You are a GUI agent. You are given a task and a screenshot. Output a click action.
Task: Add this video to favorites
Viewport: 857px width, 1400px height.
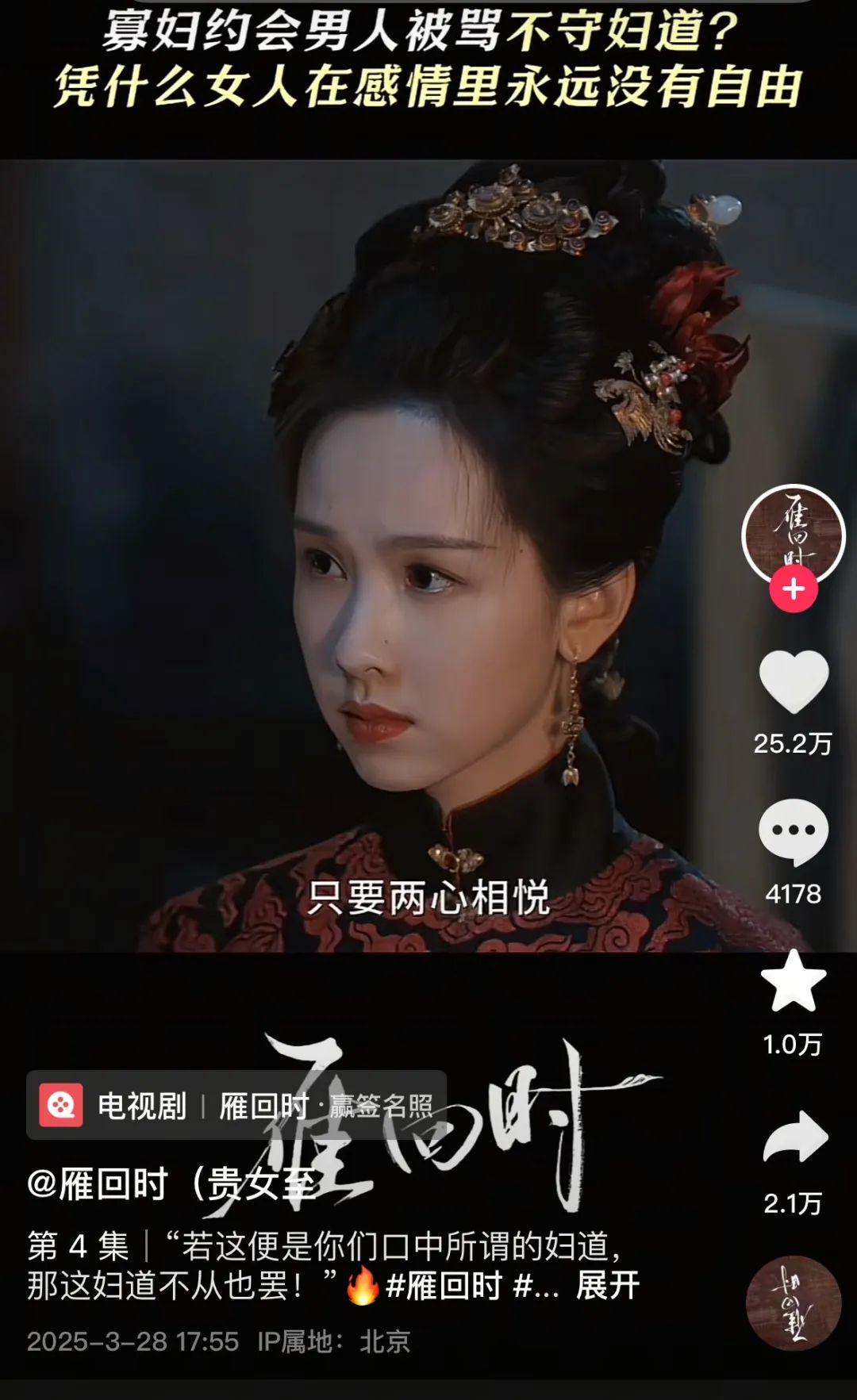tap(794, 981)
